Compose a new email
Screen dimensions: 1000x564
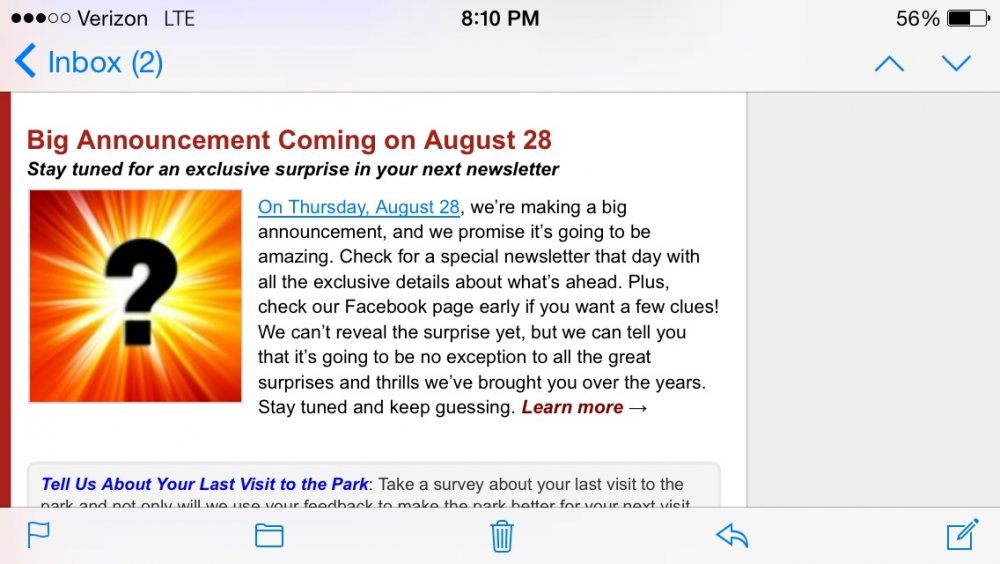point(962,535)
